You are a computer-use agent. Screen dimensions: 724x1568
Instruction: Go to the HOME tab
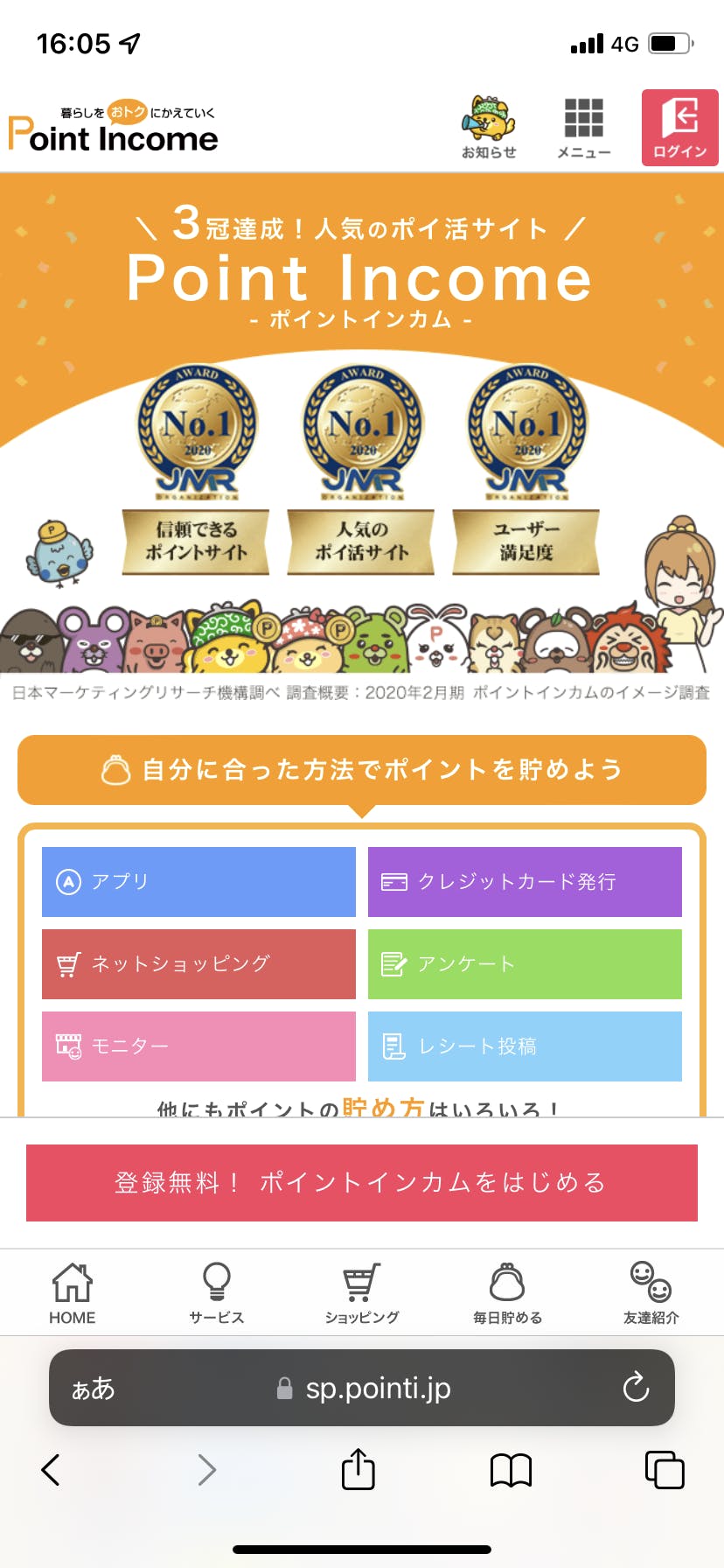(x=72, y=1293)
